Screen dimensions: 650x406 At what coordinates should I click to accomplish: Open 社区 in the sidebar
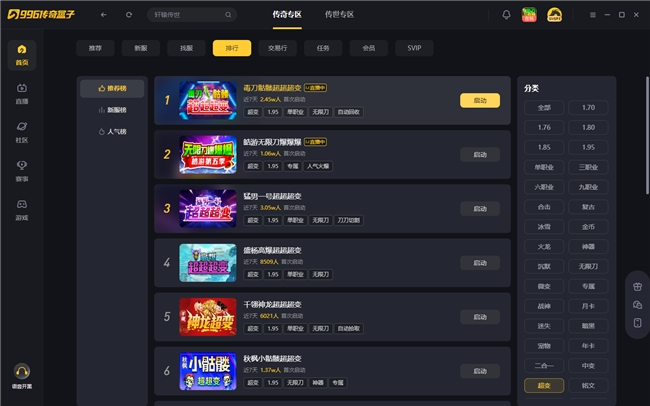(22, 131)
